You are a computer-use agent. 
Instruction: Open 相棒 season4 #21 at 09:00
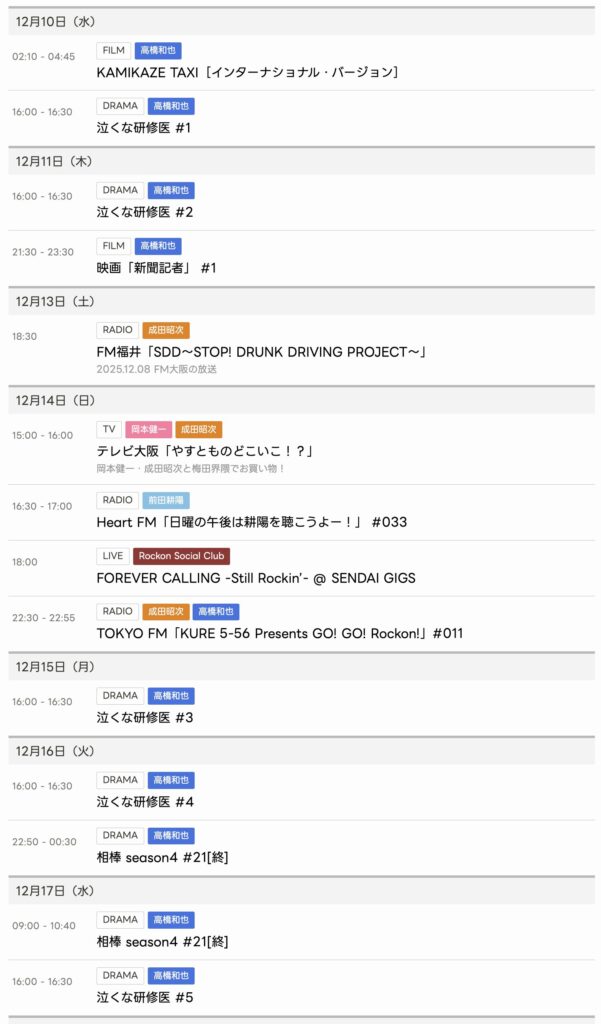163,942
